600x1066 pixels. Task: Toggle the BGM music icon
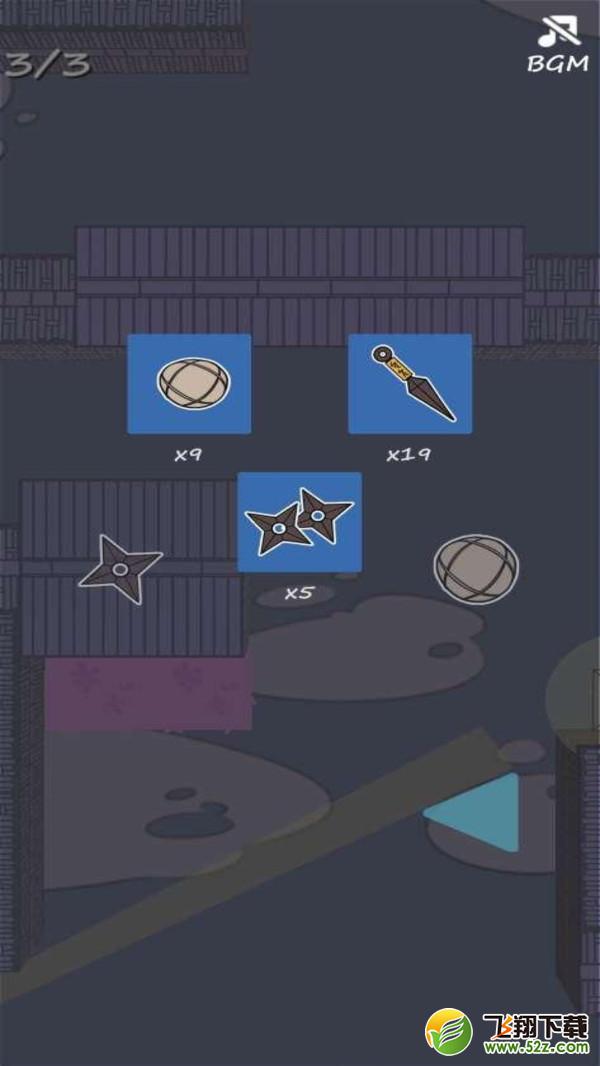(557, 44)
